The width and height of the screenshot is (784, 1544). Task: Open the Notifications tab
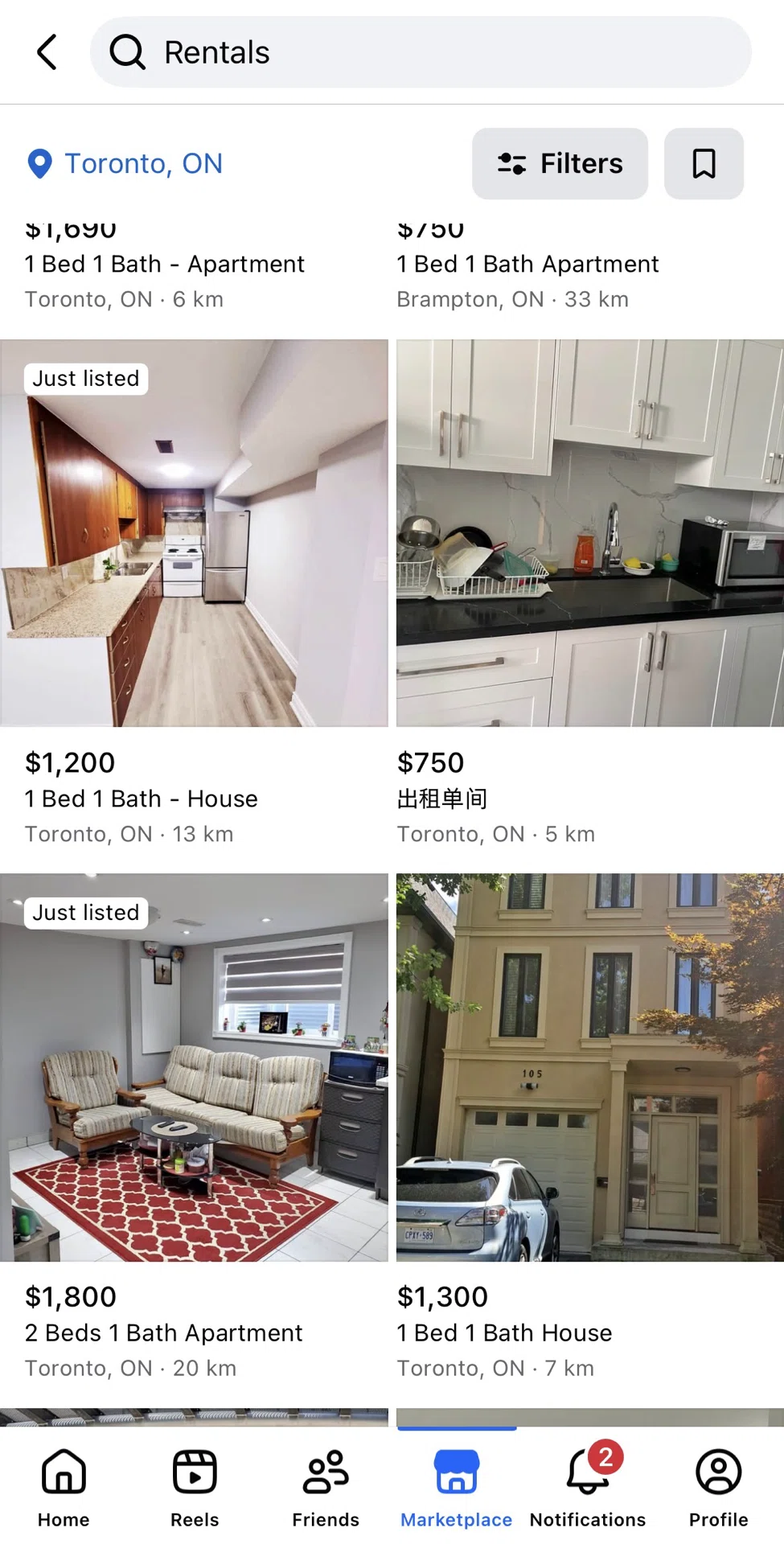pos(588,1486)
